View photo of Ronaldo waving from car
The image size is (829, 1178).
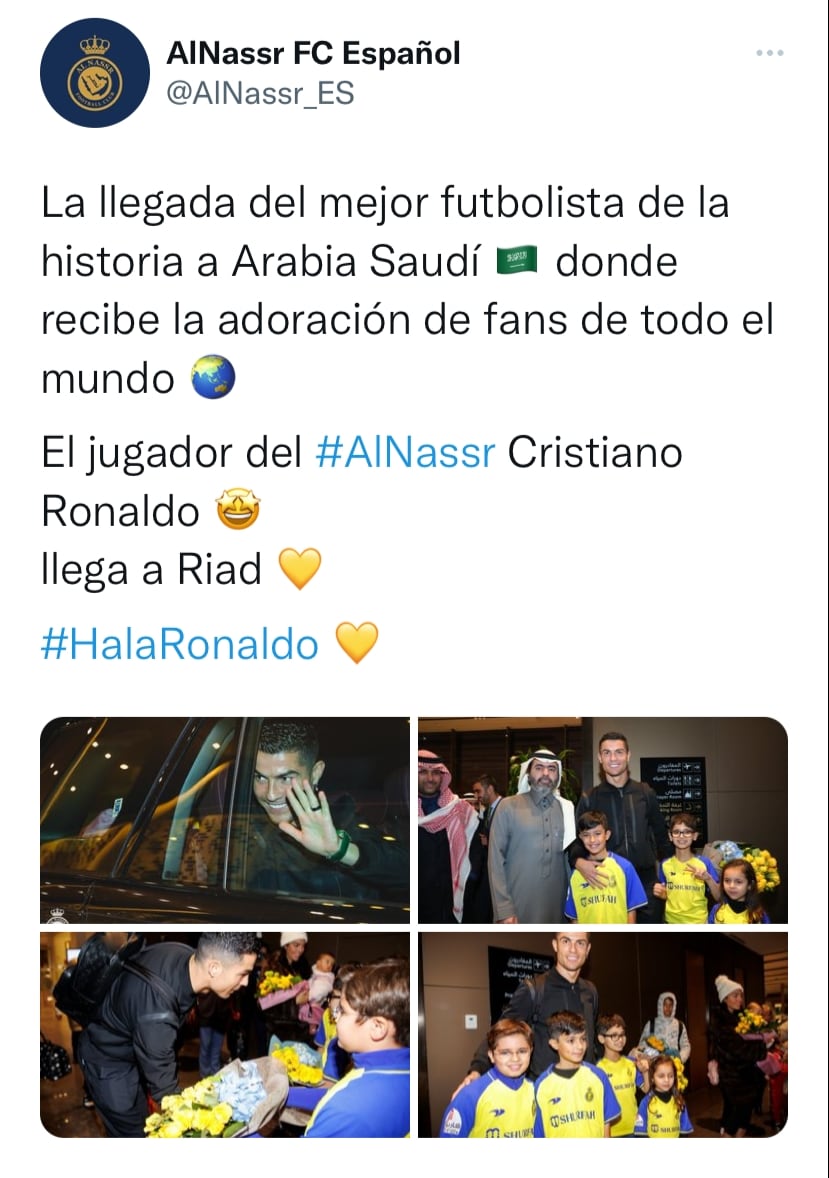click(x=225, y=820)
